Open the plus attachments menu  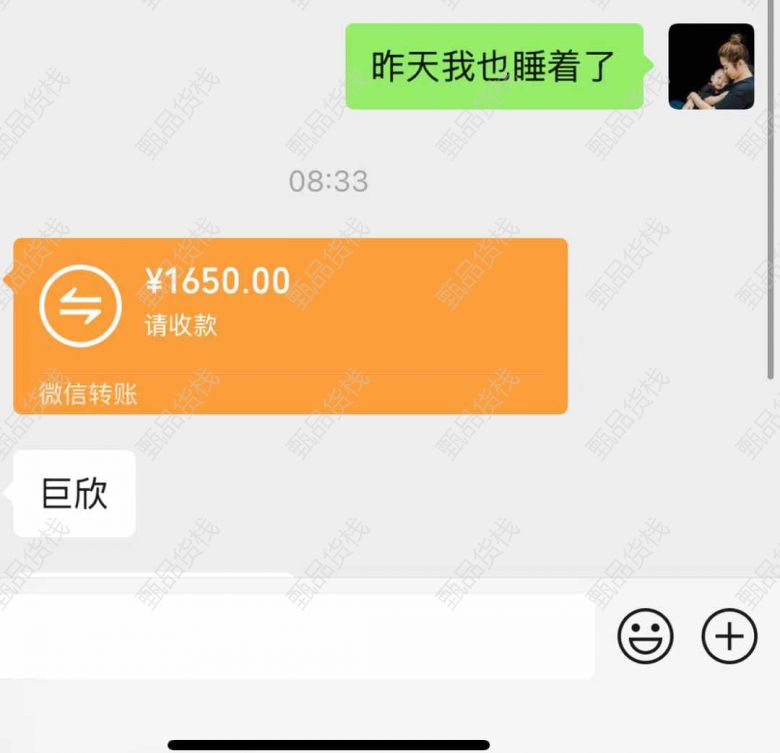(729, 636)
